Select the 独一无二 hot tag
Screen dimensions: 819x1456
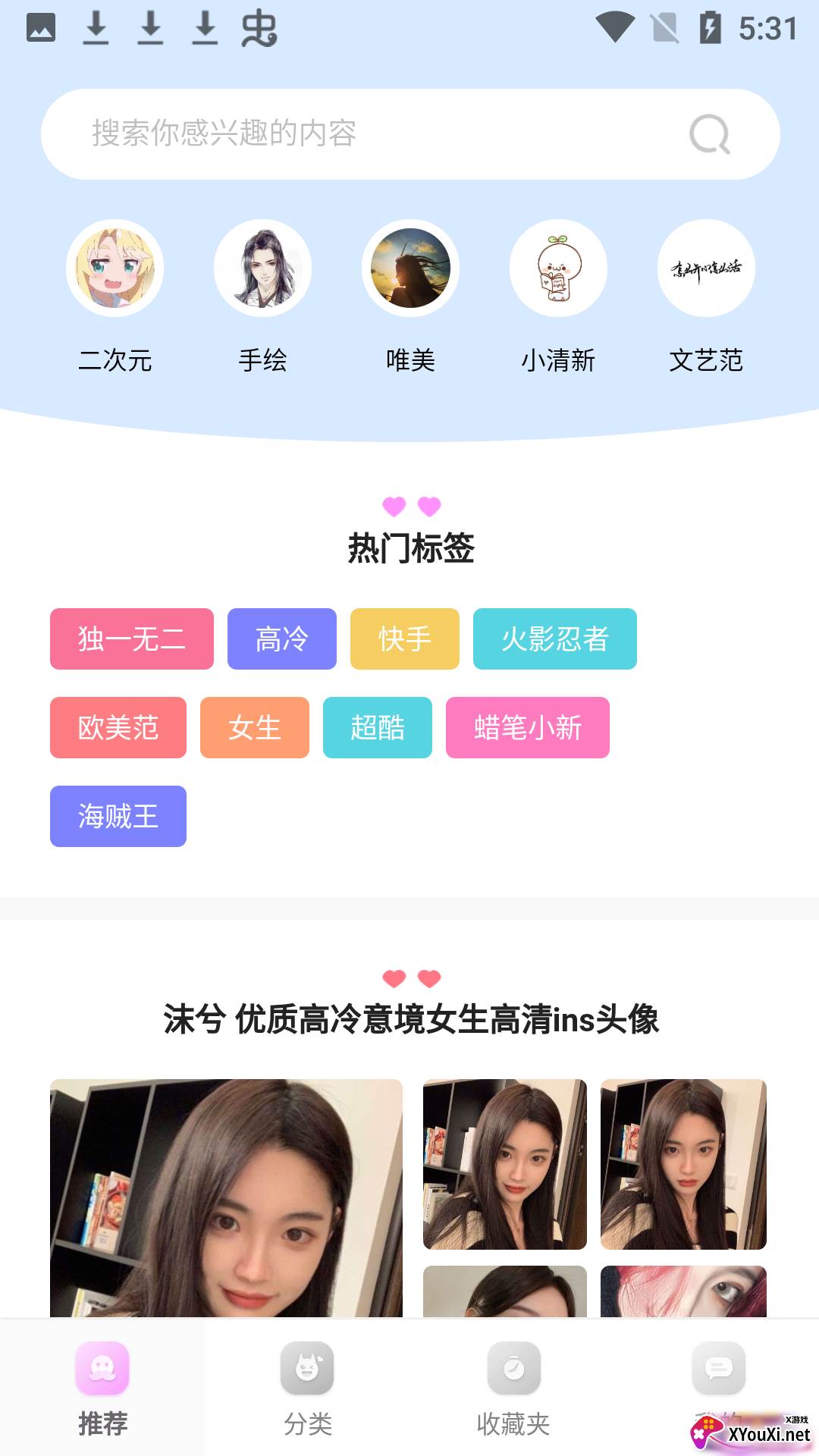tap(132, 639)
